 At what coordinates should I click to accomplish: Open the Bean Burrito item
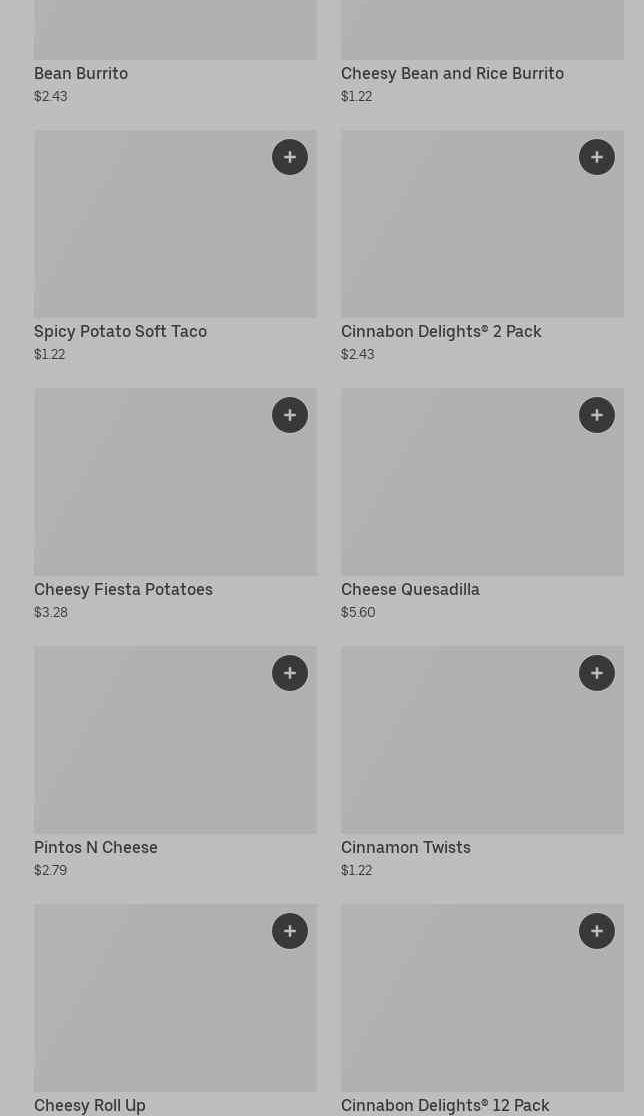(81, 74)
